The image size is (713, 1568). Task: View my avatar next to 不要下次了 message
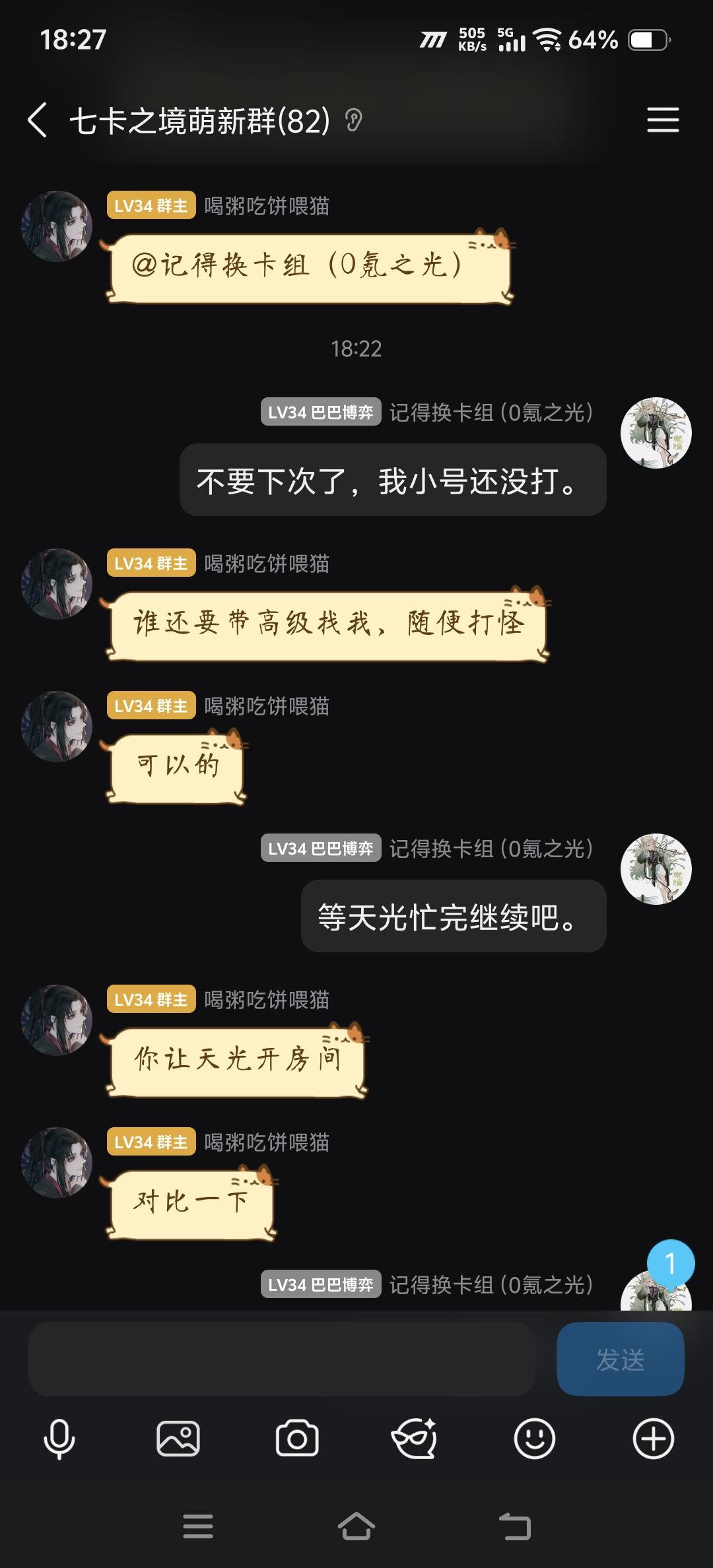click(656, 433)
